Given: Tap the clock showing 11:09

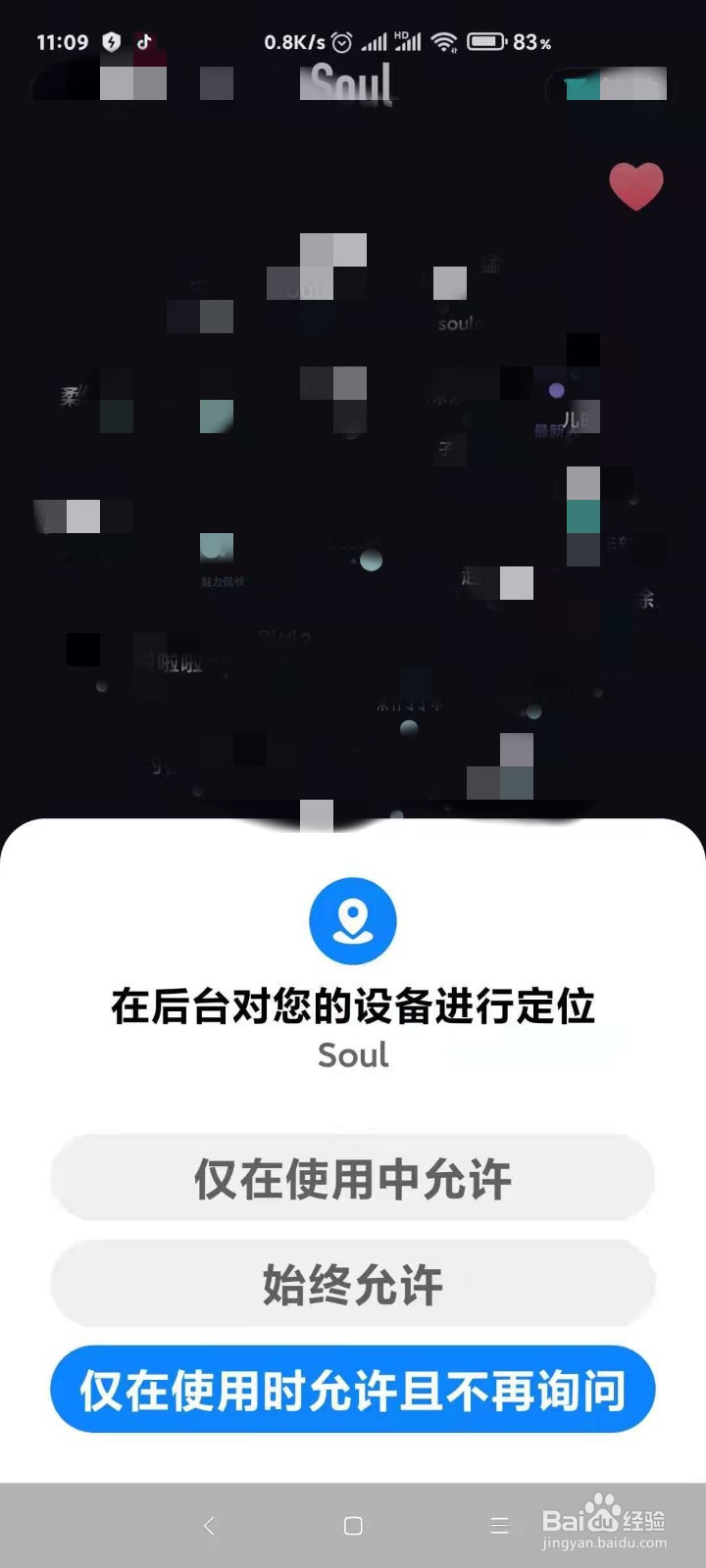Looking at the screenshot, I should (x=65, y=42).
